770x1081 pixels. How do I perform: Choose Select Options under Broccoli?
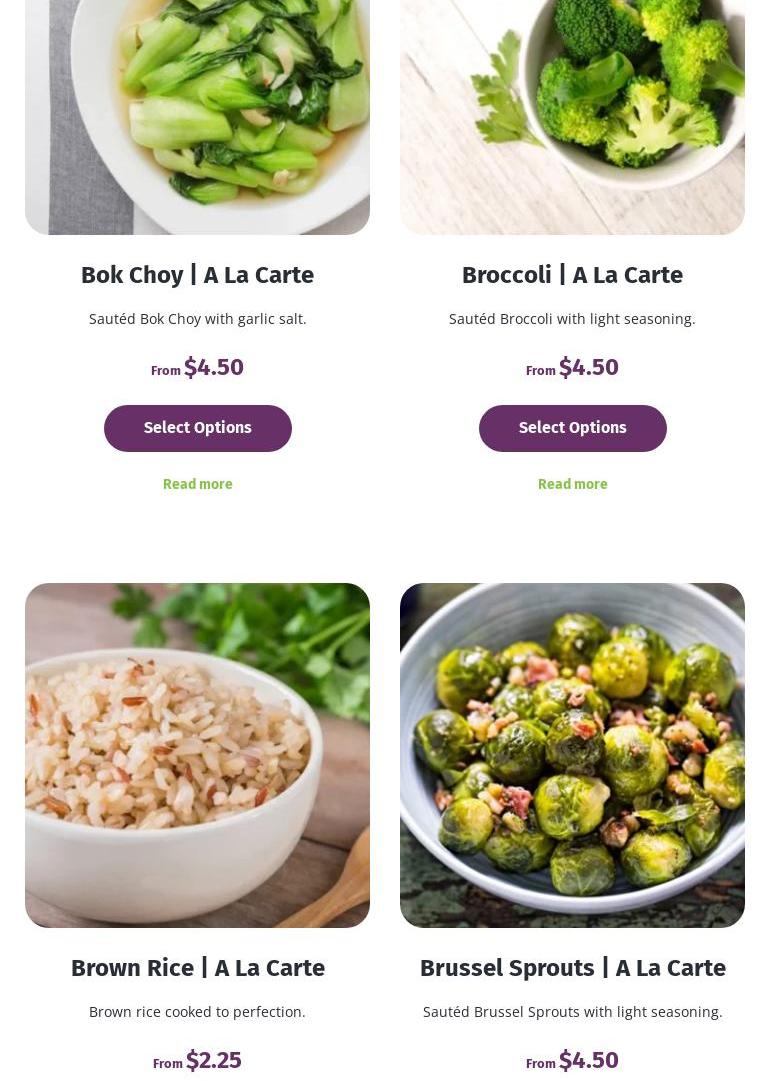[572, 428]
